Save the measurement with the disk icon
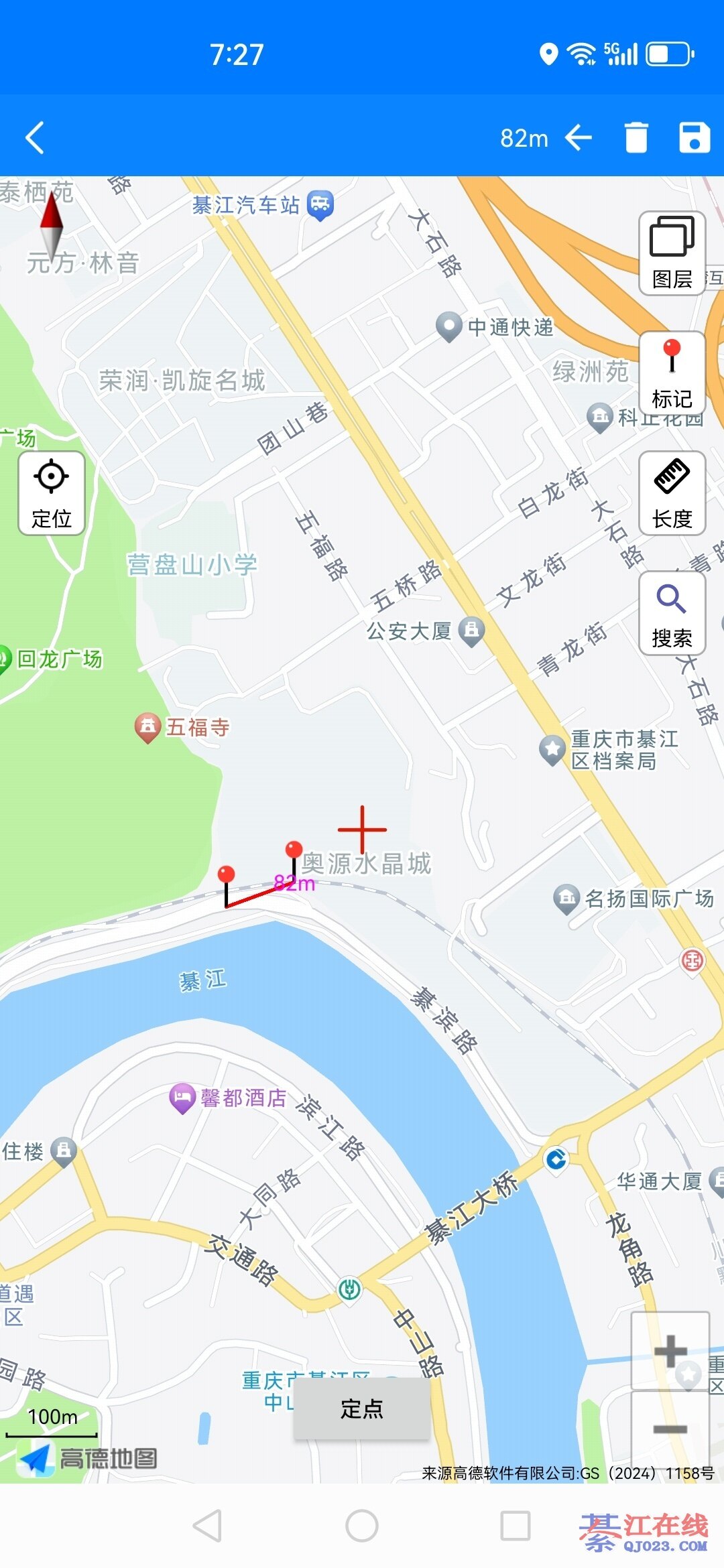Screen dimensions: 724x1568 pyautogui.click(x=694, y=138)
